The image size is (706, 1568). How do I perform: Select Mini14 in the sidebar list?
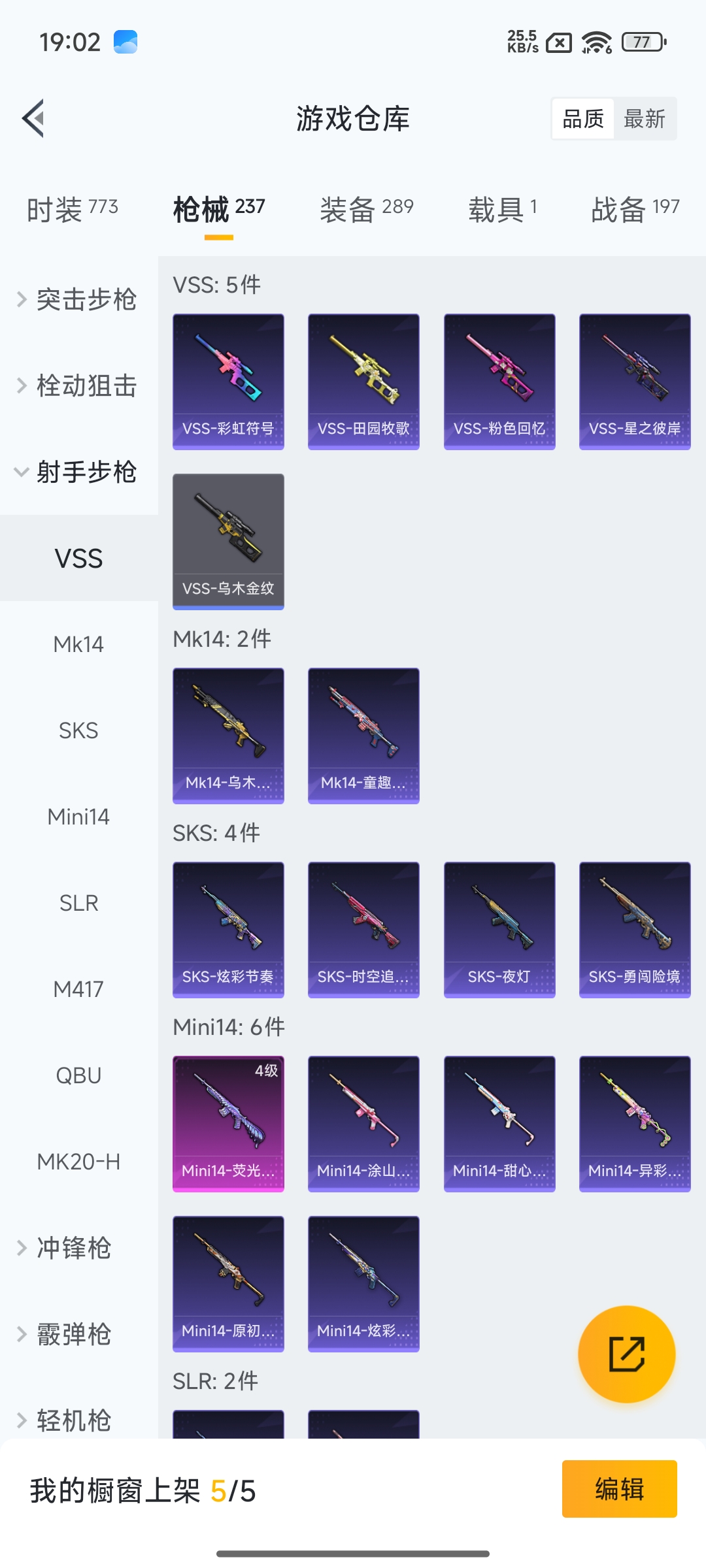[x=78, y=817]
